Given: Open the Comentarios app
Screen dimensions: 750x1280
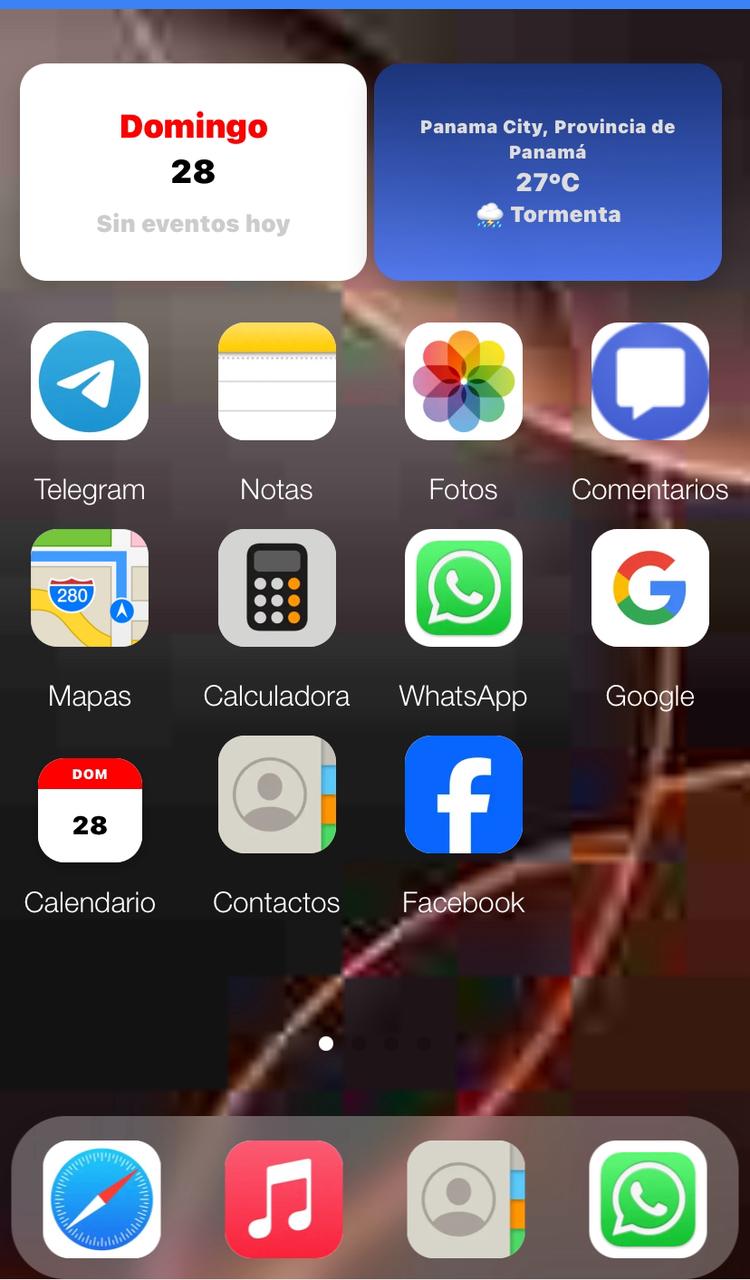Looking at the screenshot, I should (650, 381).
